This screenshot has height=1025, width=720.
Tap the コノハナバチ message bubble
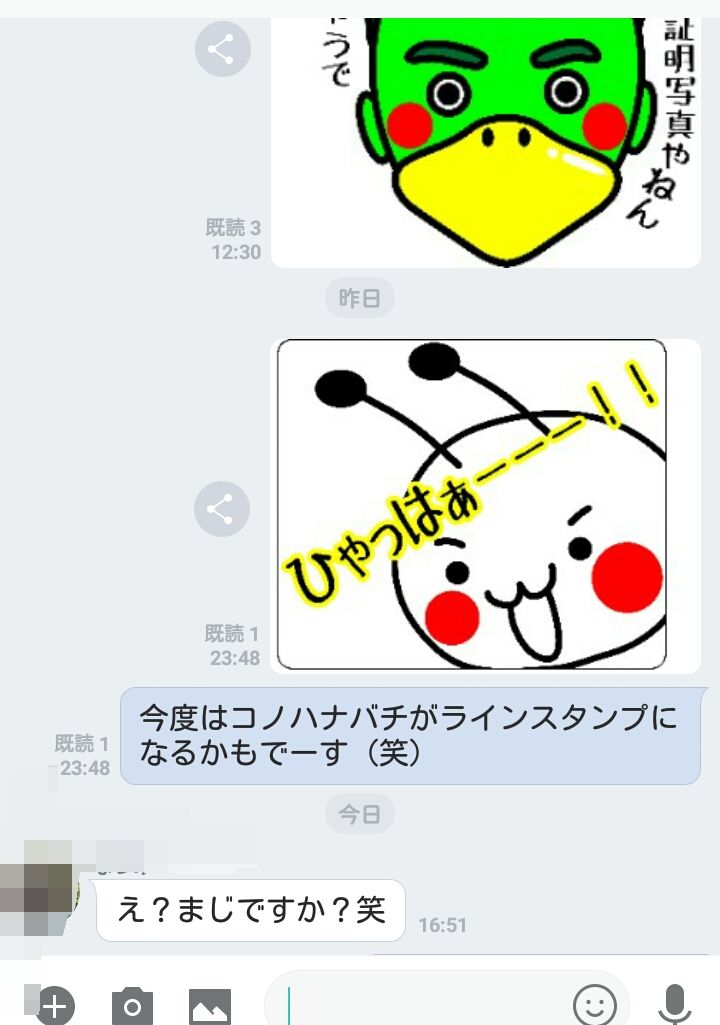(410, 734)
